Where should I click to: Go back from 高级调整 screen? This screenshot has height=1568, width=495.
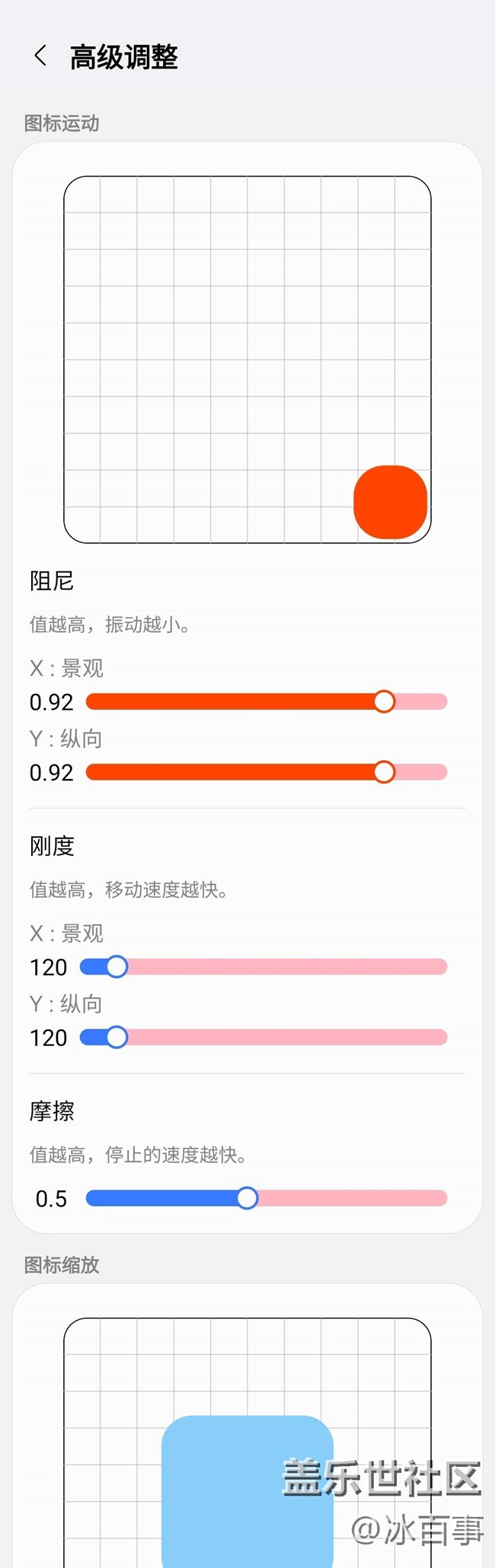tap(40, 56)
